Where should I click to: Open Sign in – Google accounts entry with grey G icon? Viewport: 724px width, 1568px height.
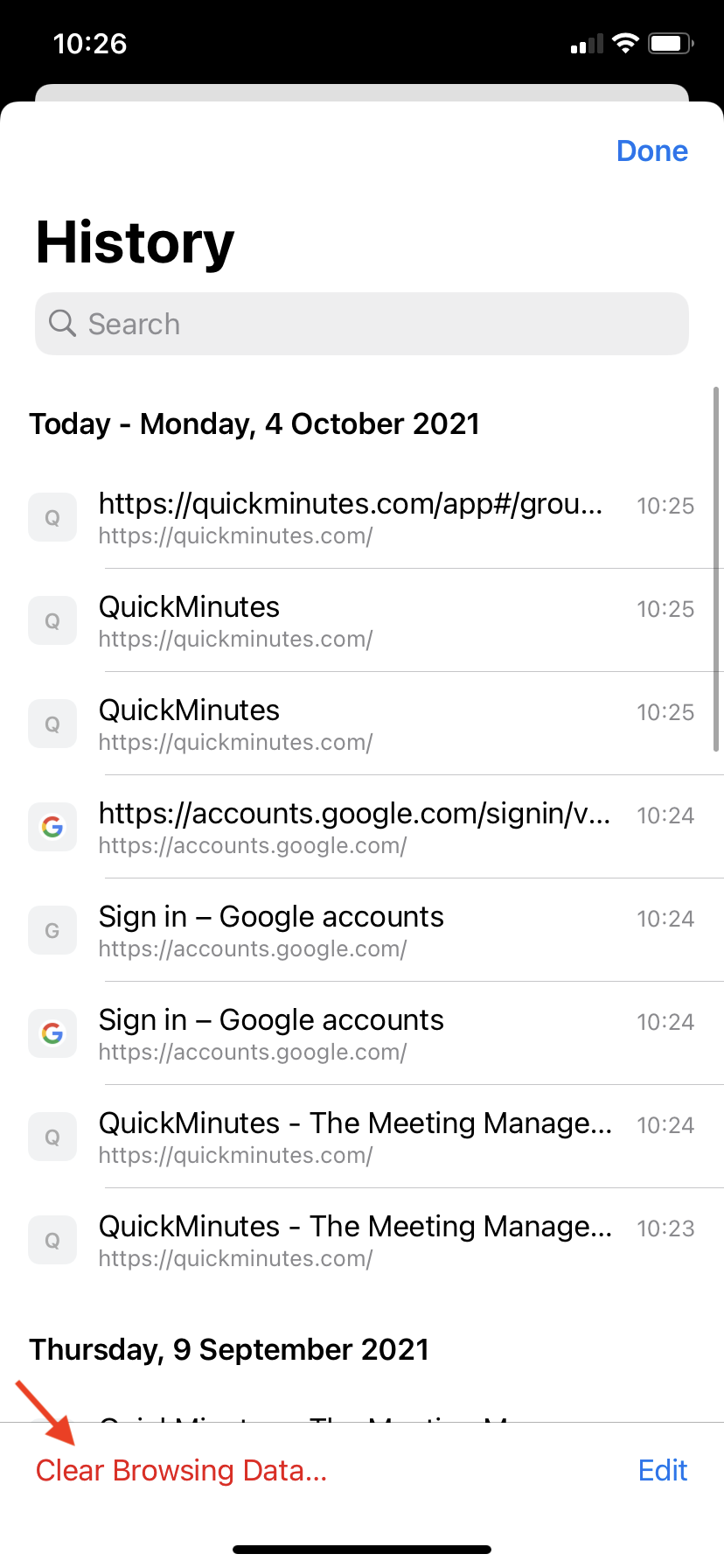click(362, 930)
